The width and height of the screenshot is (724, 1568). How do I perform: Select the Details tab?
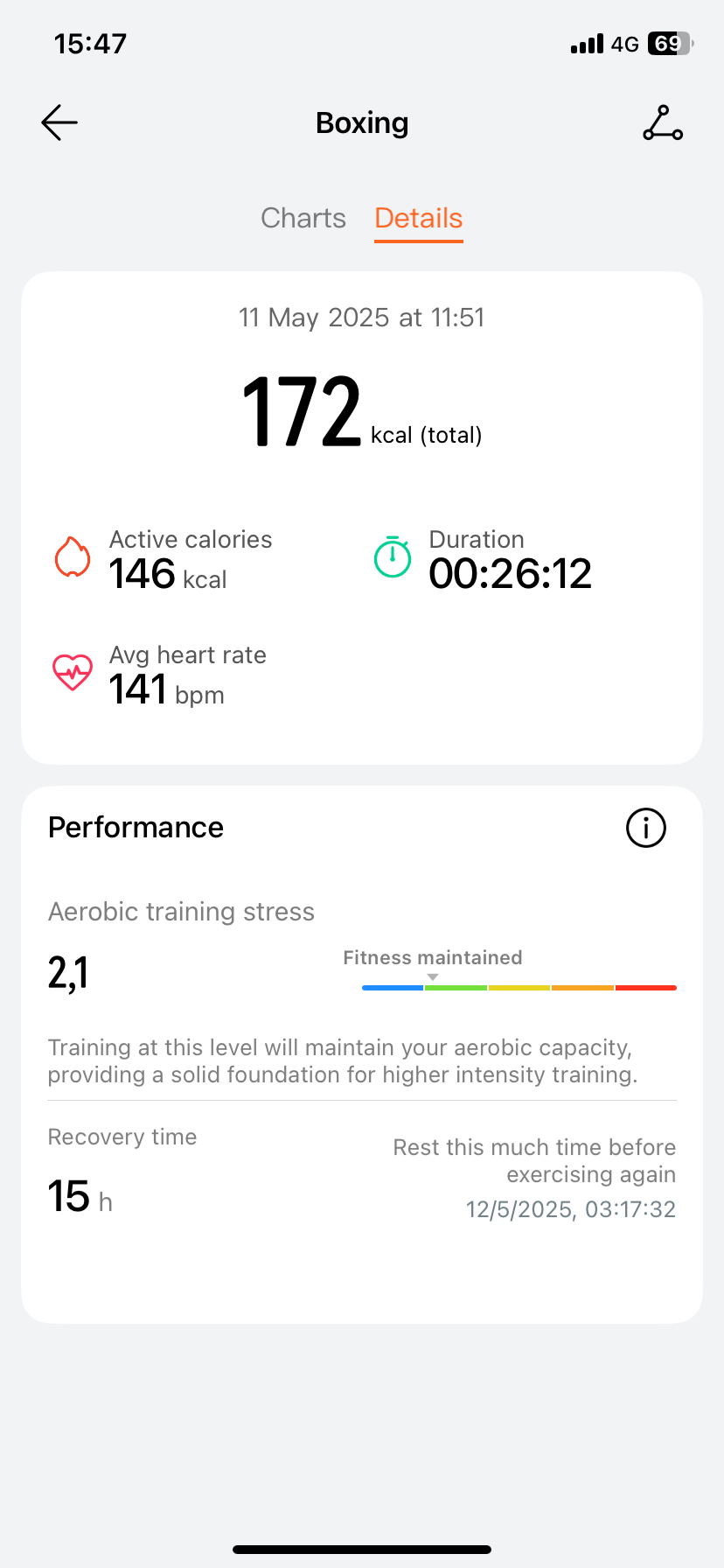(x=419, y=218)
